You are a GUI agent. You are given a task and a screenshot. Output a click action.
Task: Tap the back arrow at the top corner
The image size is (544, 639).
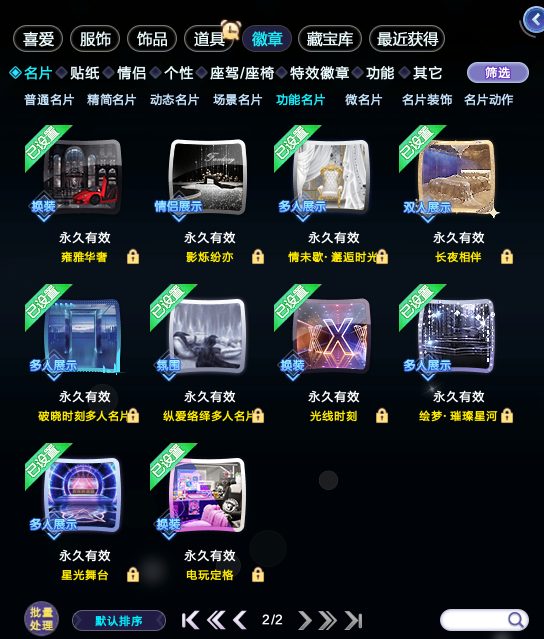(534, 20)
